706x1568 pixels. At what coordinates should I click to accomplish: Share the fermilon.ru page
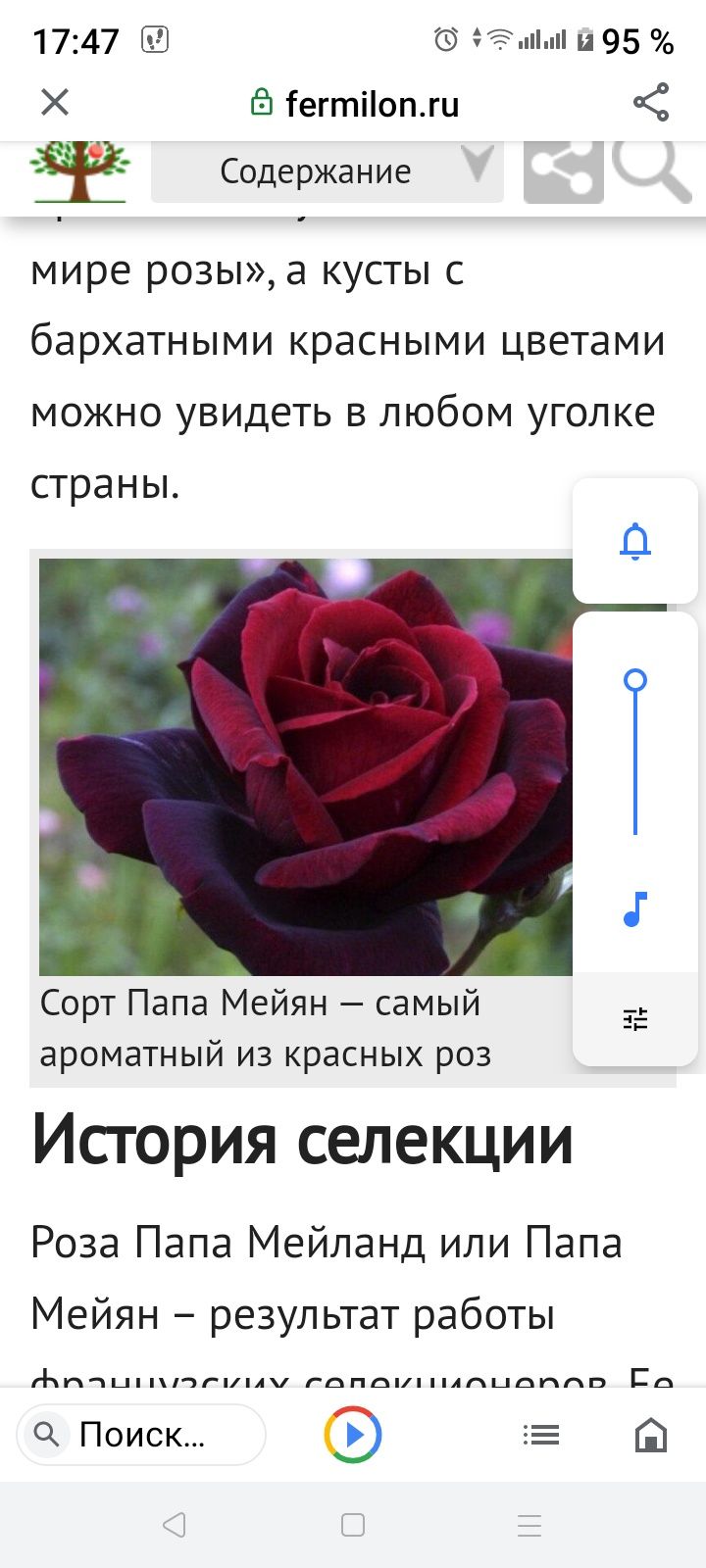tap(651, 102)
